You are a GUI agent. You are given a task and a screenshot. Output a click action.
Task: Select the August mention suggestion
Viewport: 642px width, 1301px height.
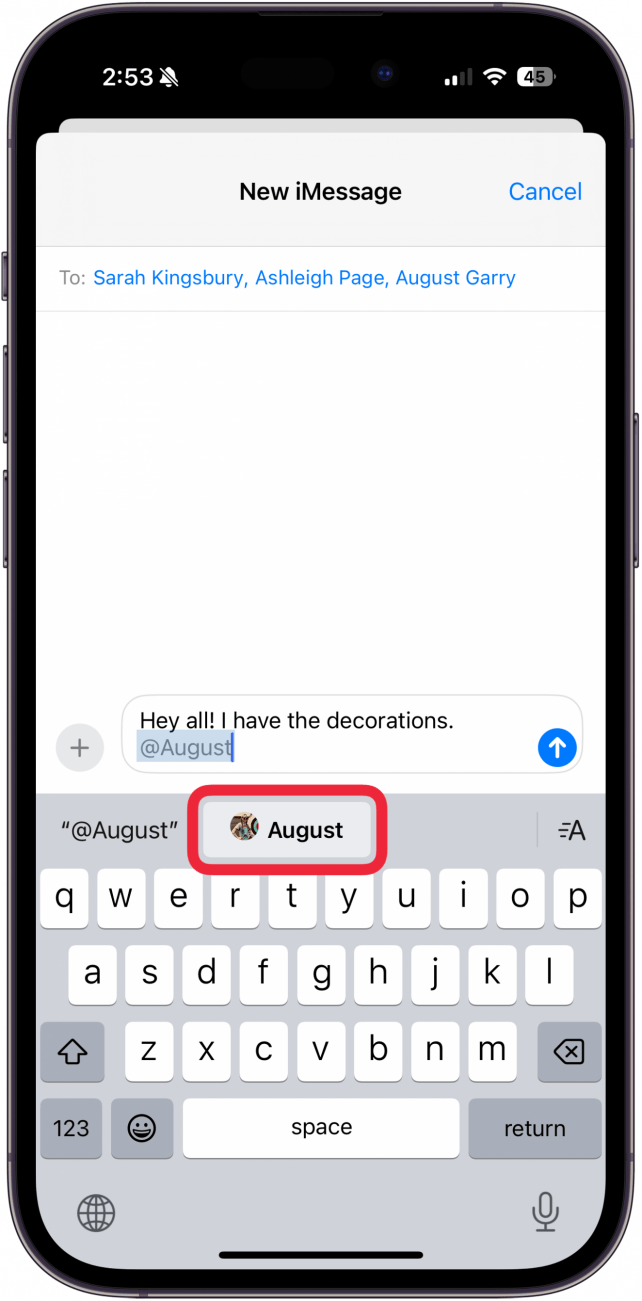[288, 830]
